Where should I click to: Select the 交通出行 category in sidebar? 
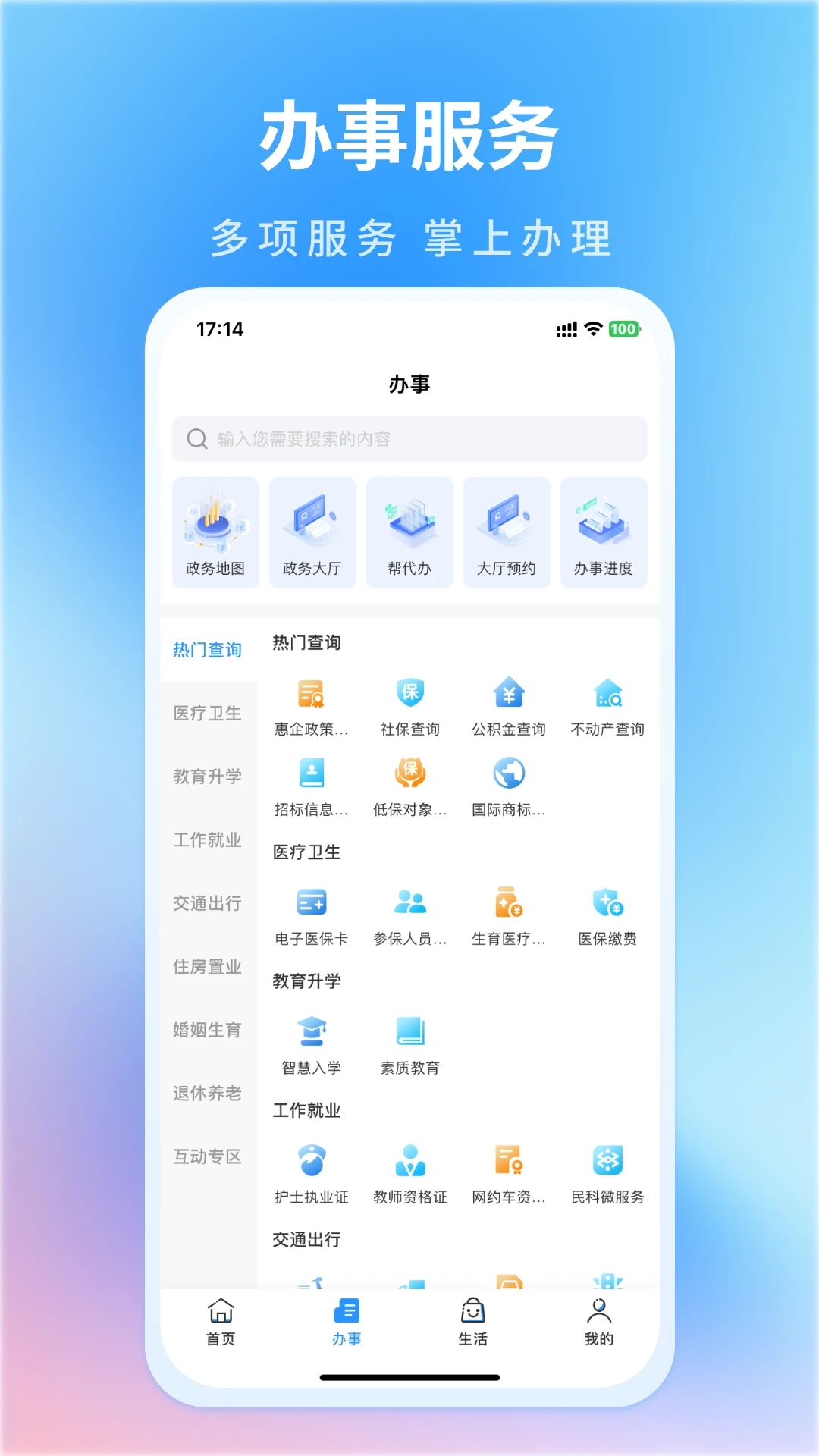pyautogui.click(x=207, y=905)
